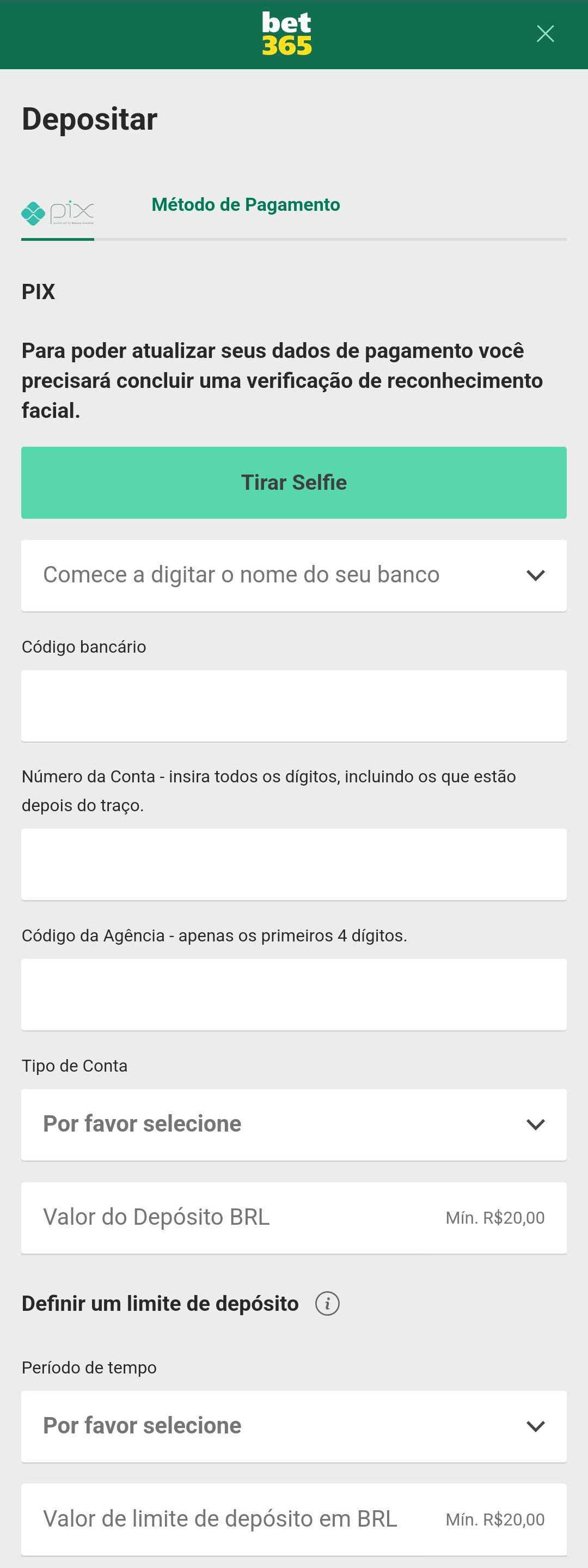Focus the Número da Conta field

coord(293,864)
